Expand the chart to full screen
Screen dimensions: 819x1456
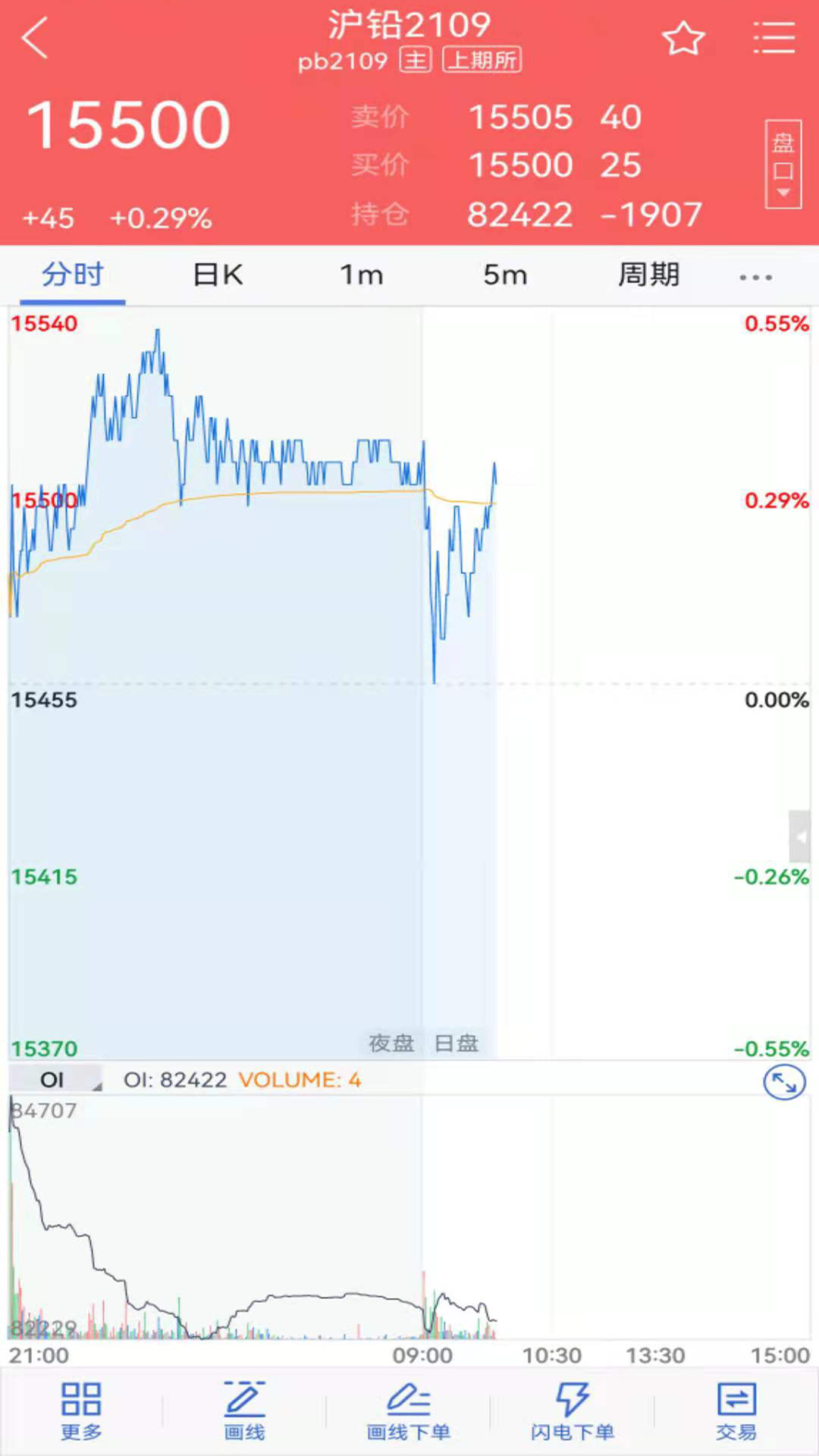pos(784,1083)
